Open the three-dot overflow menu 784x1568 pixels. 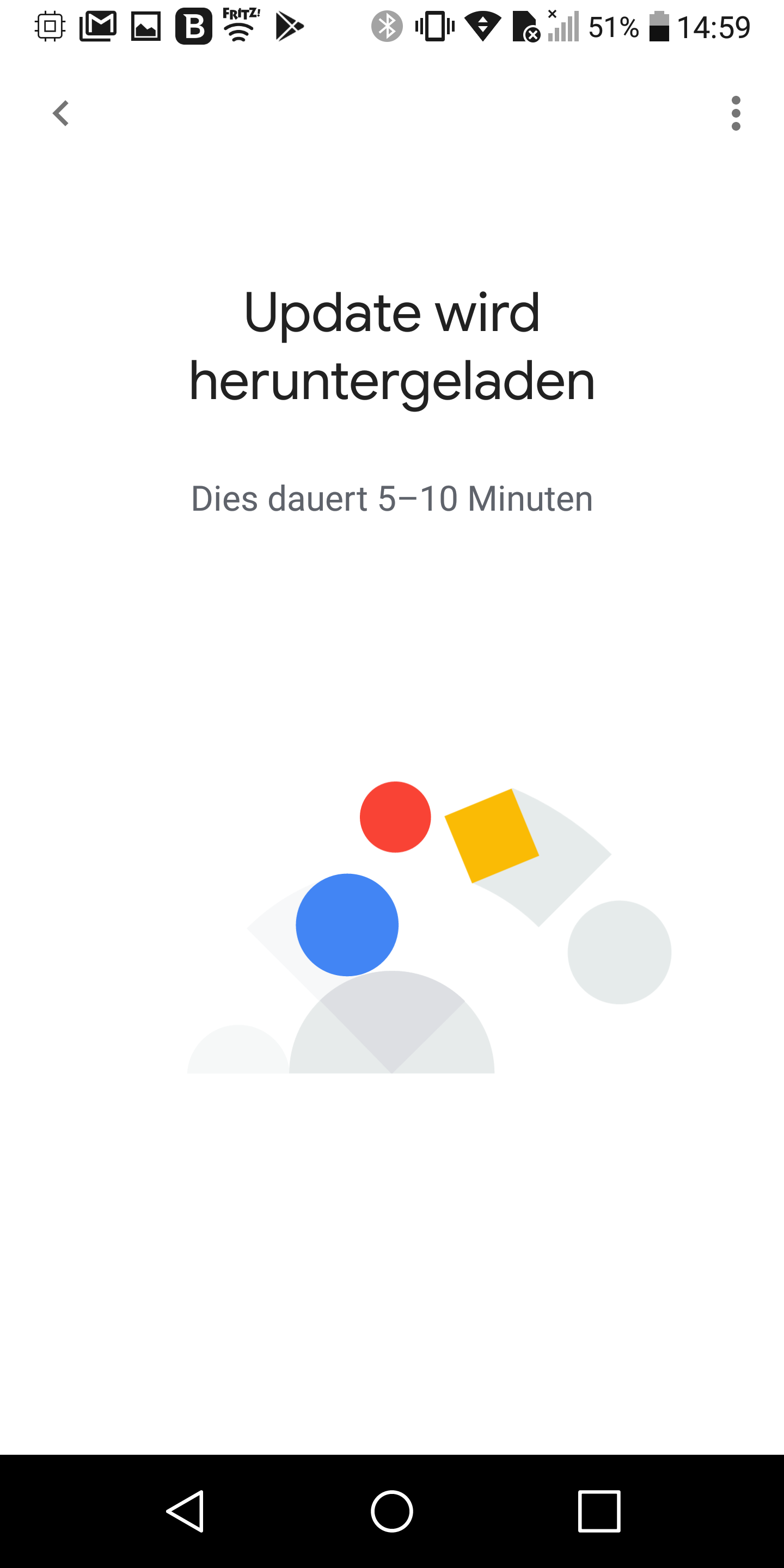point(736,113)
